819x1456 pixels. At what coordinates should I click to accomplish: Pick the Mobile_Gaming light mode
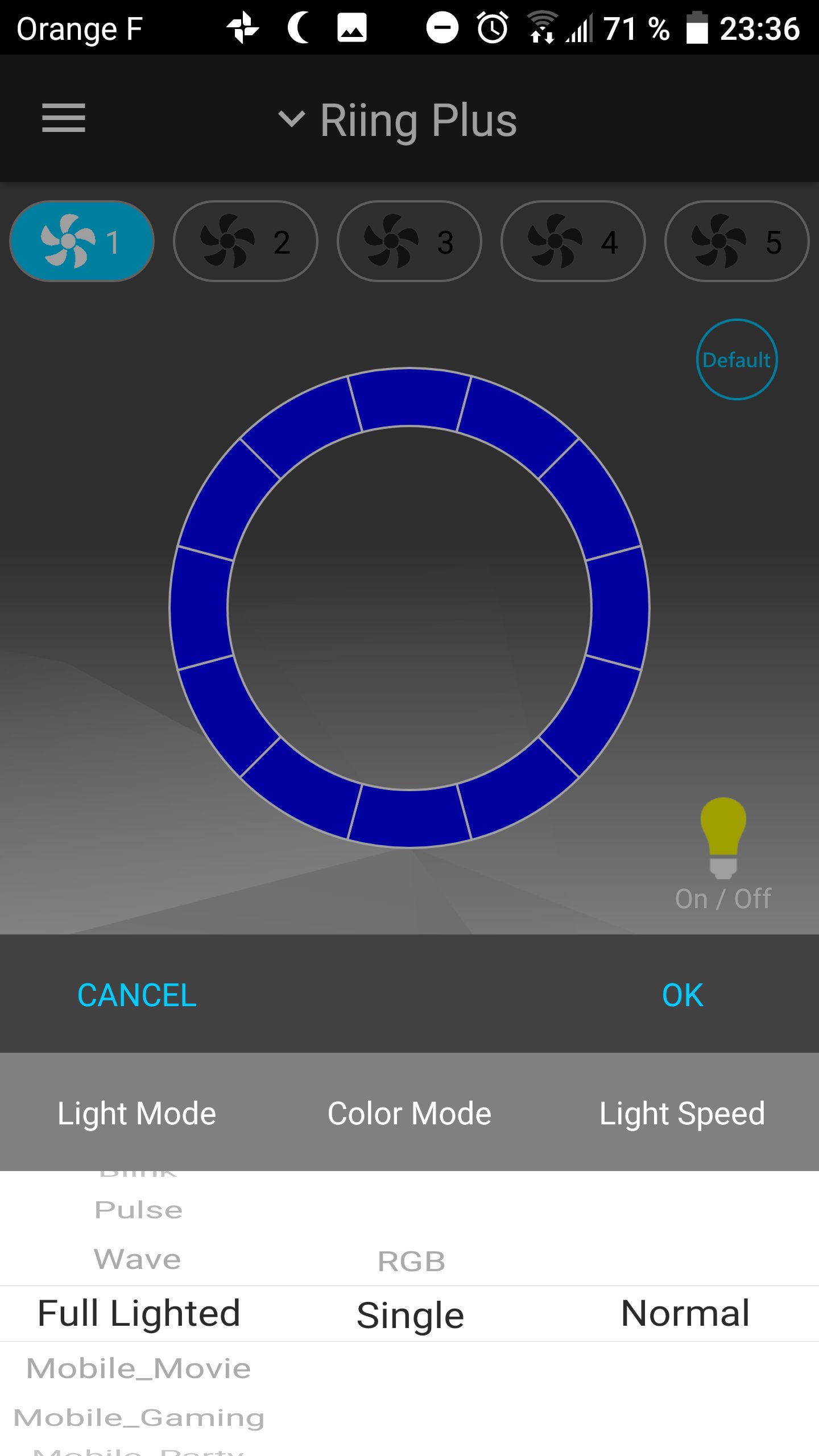pyautogui.click(x=139, y=1418)
